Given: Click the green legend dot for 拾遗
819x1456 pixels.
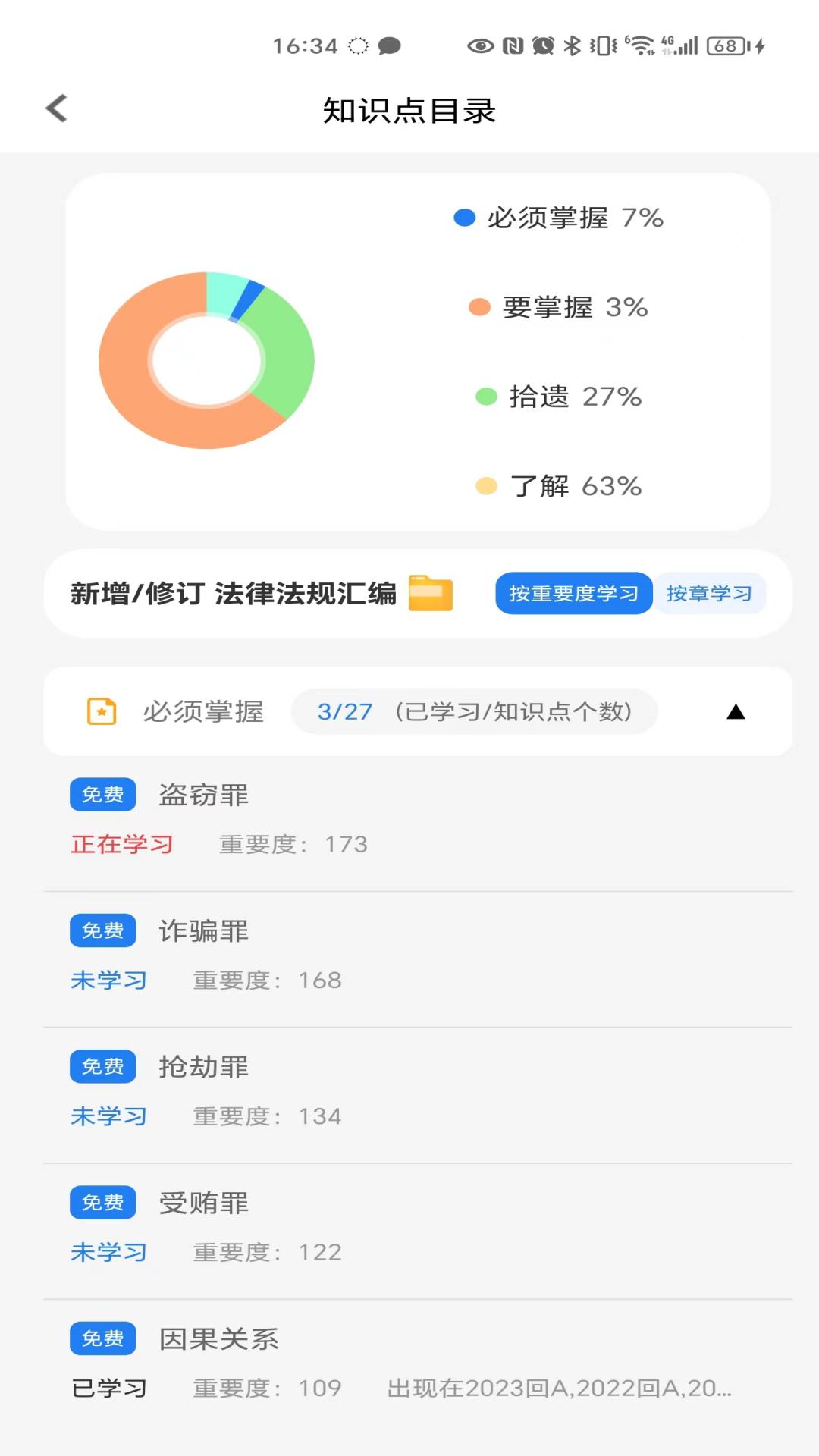Looking at the screenshot, I should click(x=485, y=397).
